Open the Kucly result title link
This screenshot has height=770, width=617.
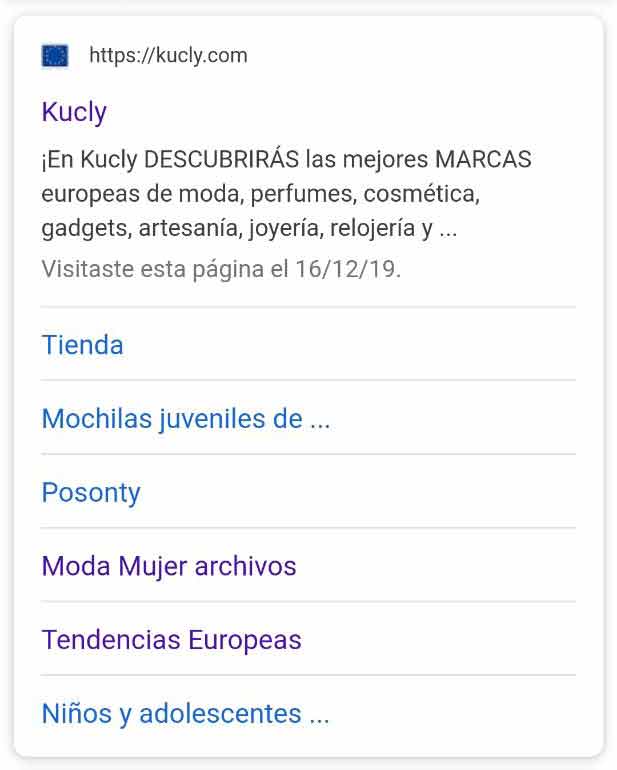coord(74,111)
